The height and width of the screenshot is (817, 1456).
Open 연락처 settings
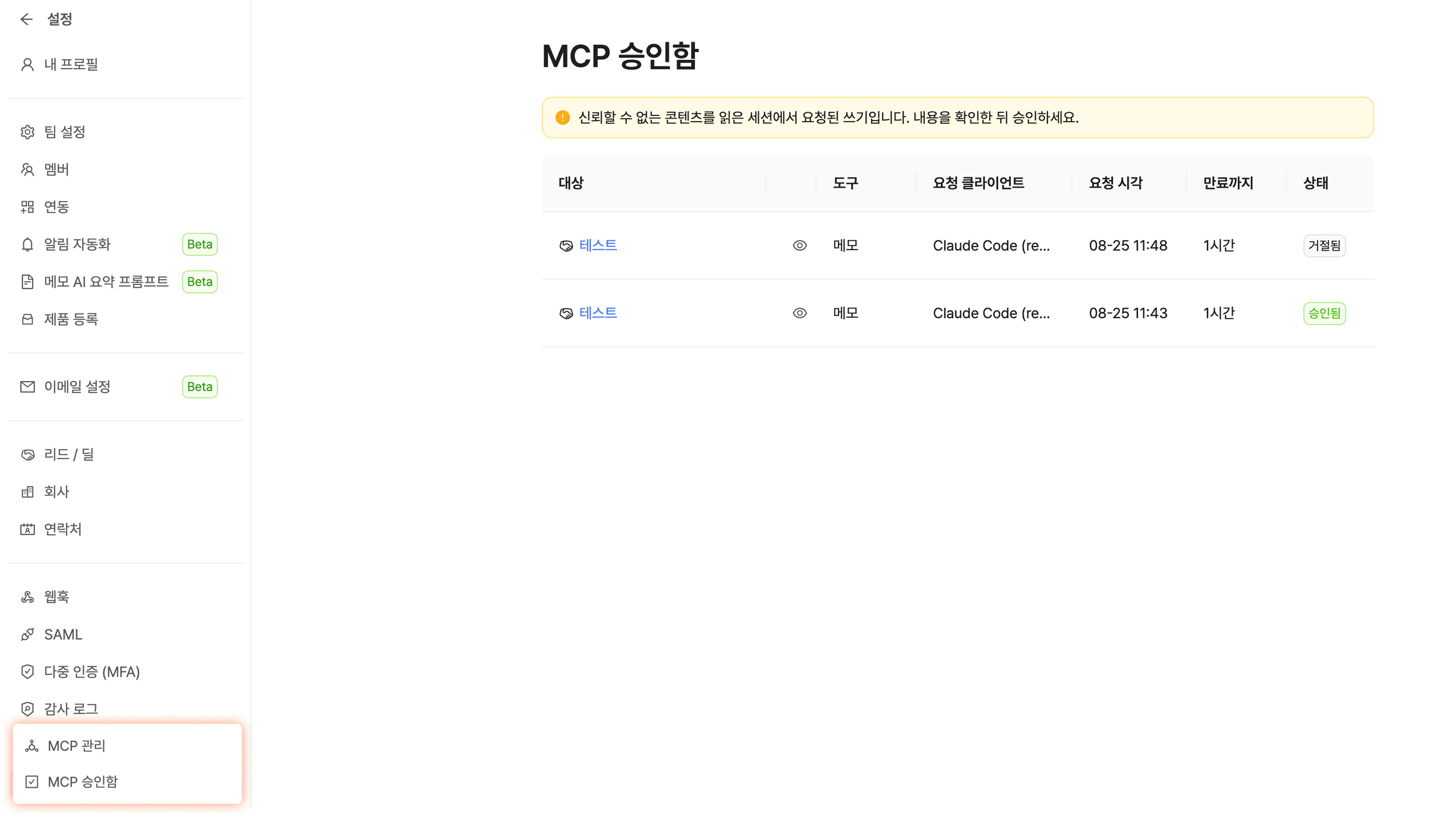pos(126,529)
